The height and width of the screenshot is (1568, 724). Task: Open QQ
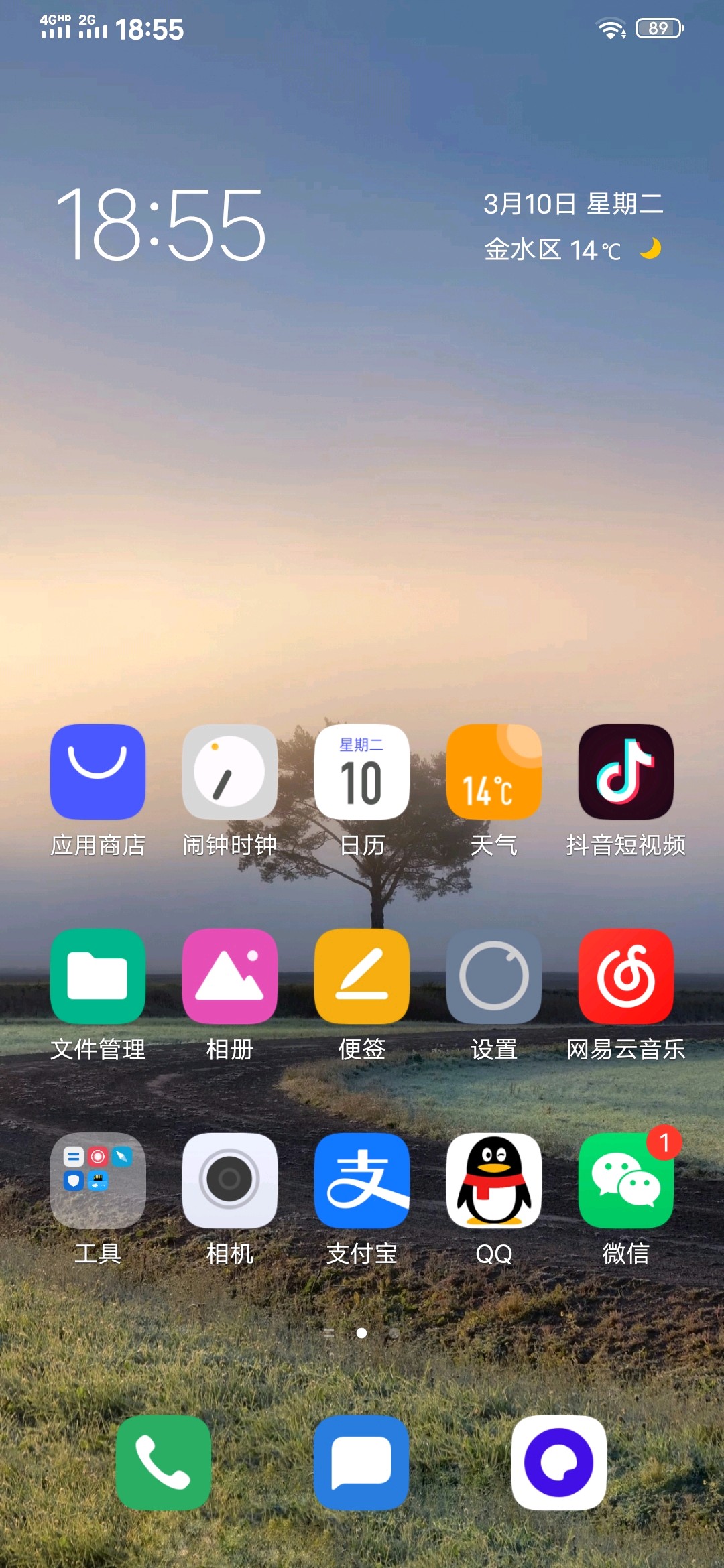pyautogui.click(x=495, y=1183)
